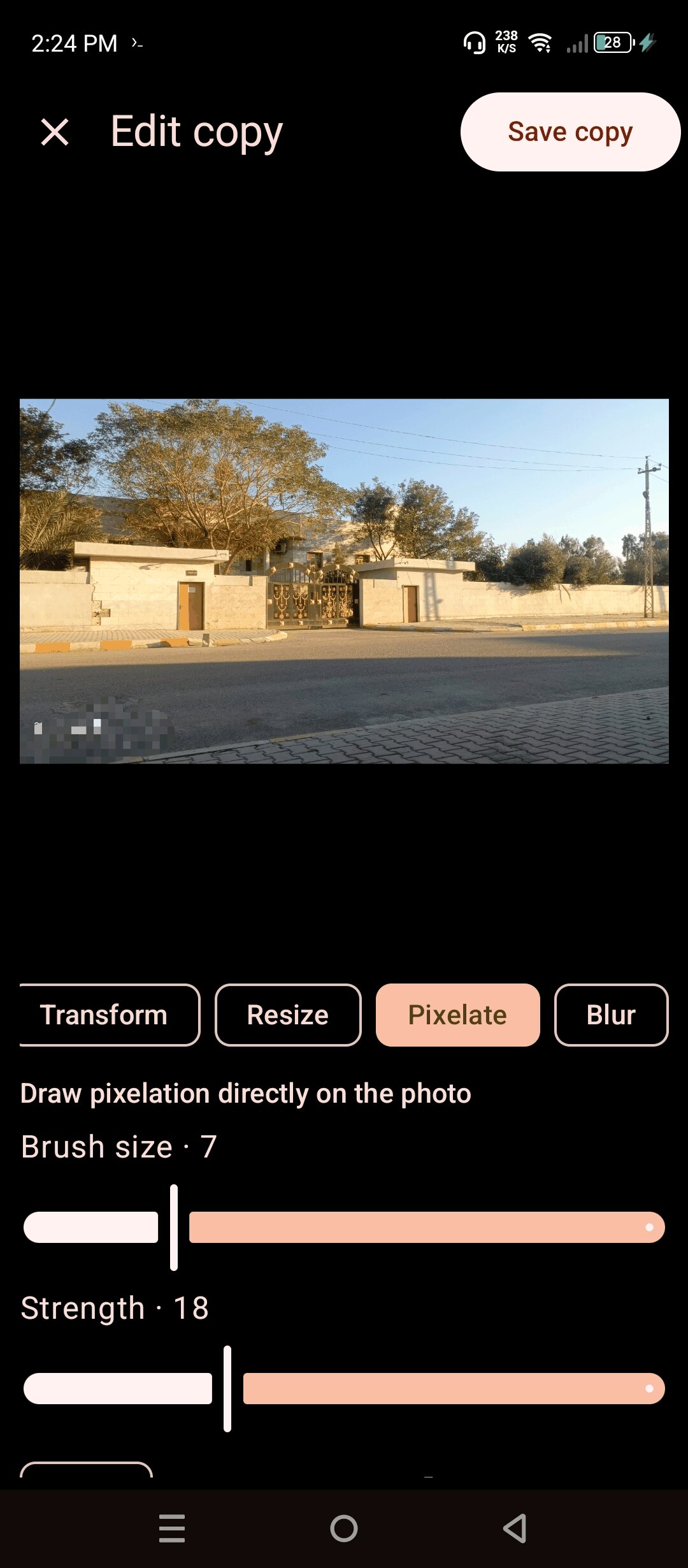Viewport: 688px width, 1568px height.
Task: Open recent apps from the navigation bar
Action: click(x=172, y=1528)
